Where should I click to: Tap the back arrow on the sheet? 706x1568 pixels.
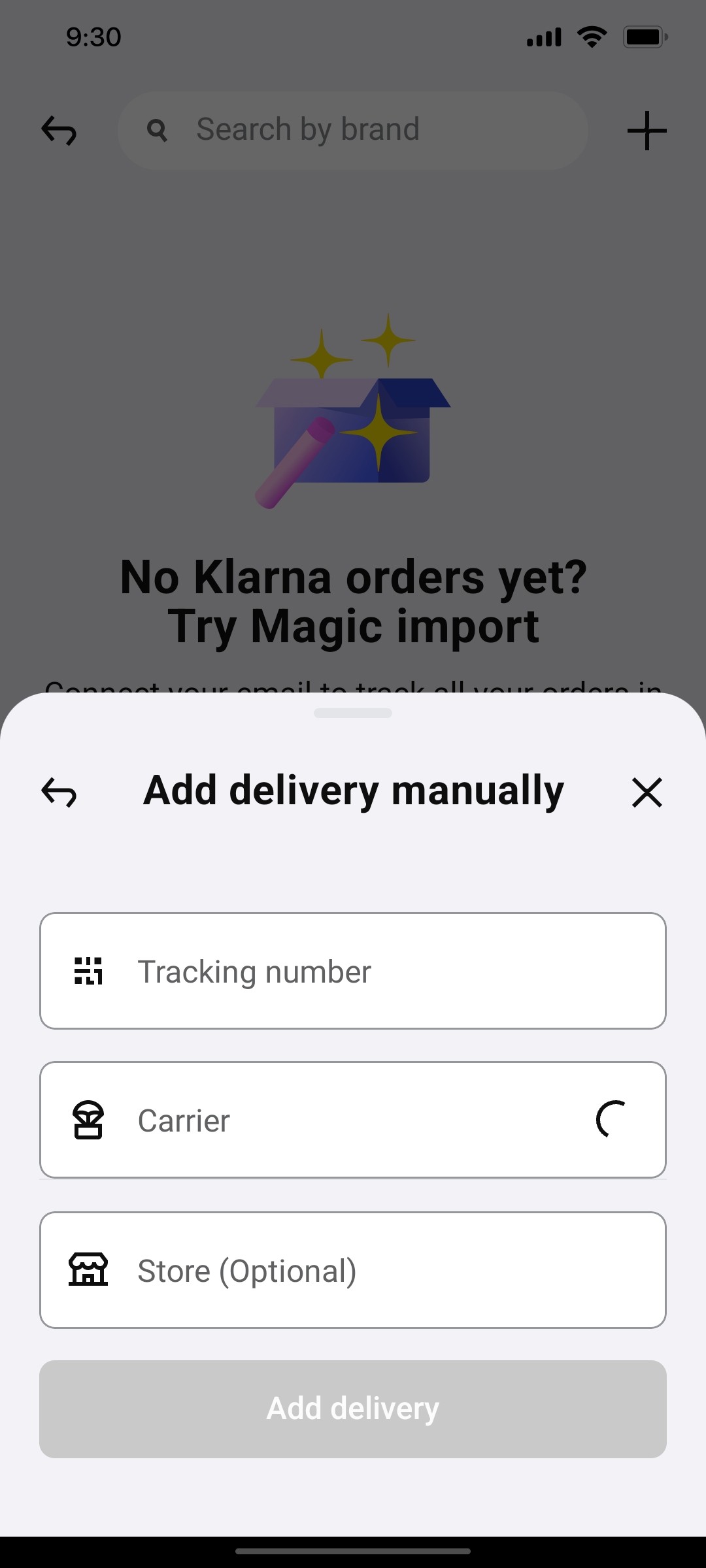click(58, 792)
